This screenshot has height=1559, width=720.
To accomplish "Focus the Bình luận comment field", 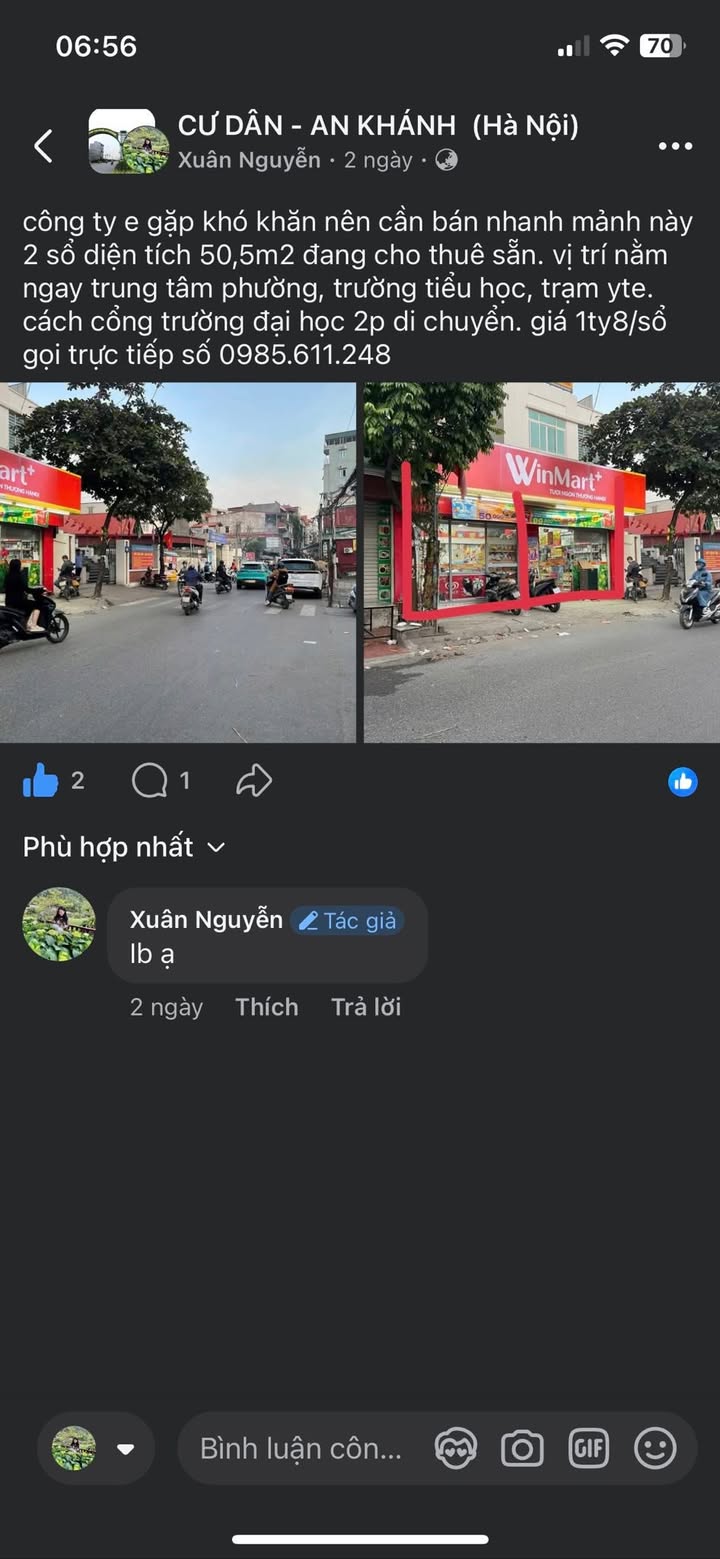I will pos(300,1448).
